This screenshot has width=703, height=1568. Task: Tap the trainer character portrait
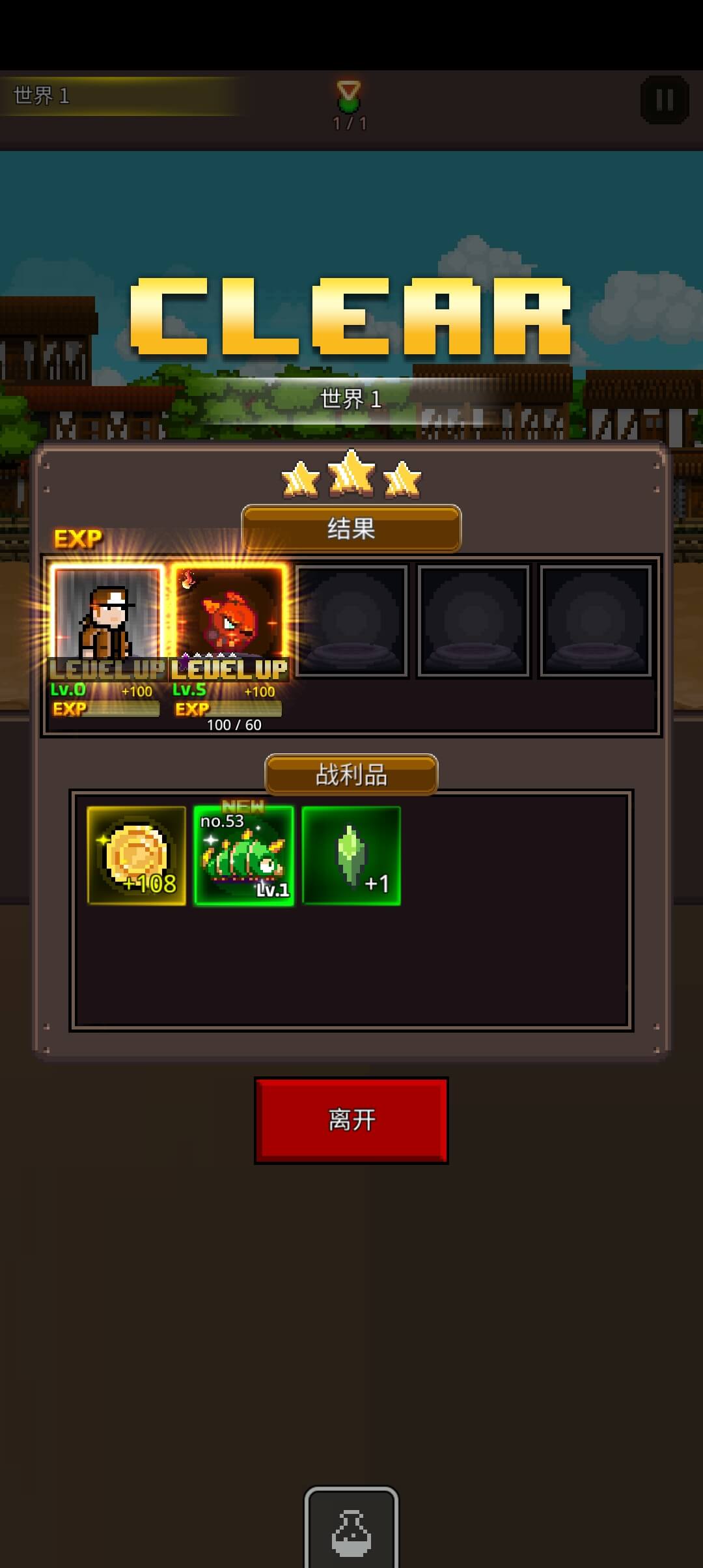(107, 615)
